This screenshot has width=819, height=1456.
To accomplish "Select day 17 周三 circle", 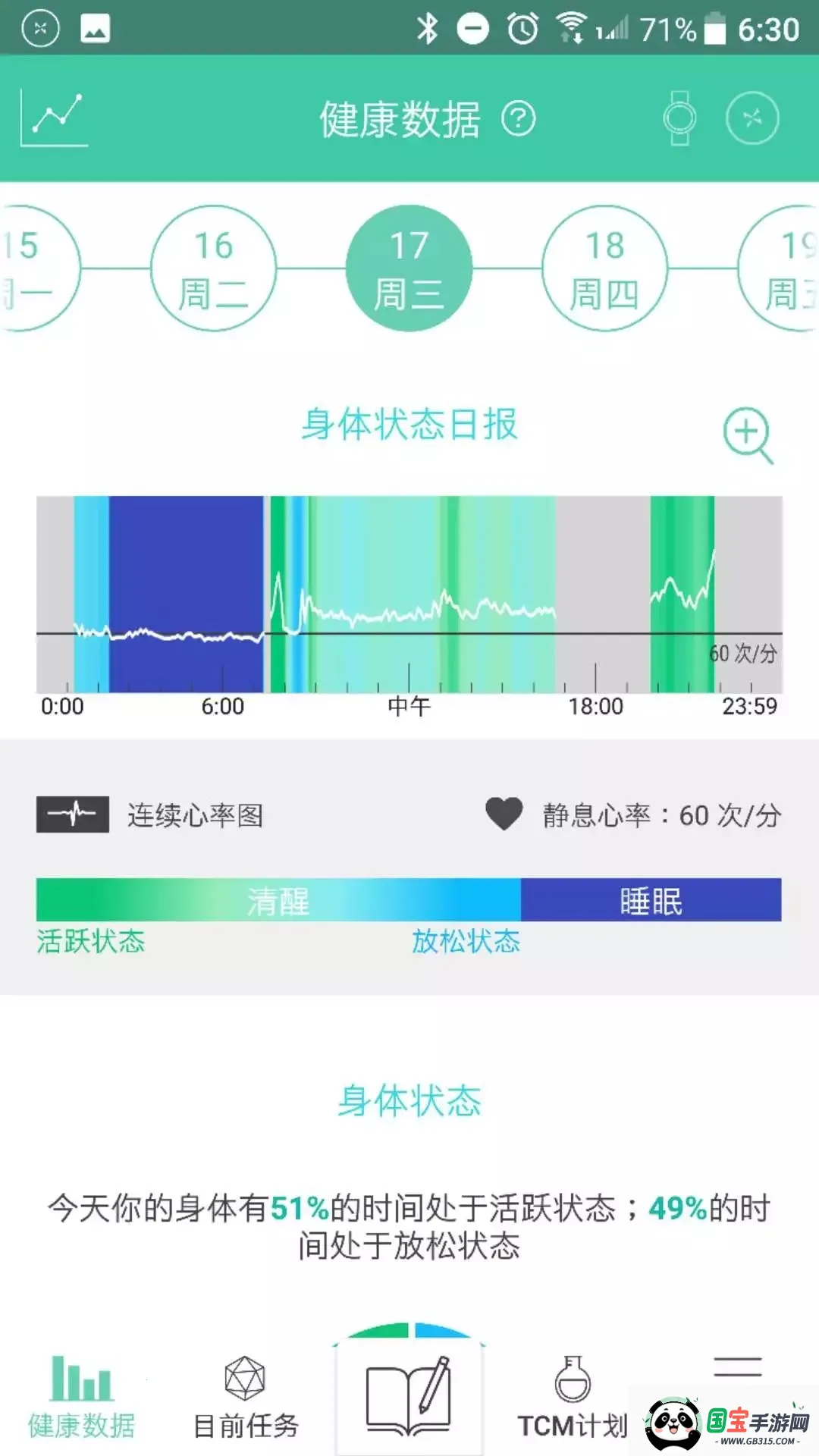I will click(x=409, y=268).
